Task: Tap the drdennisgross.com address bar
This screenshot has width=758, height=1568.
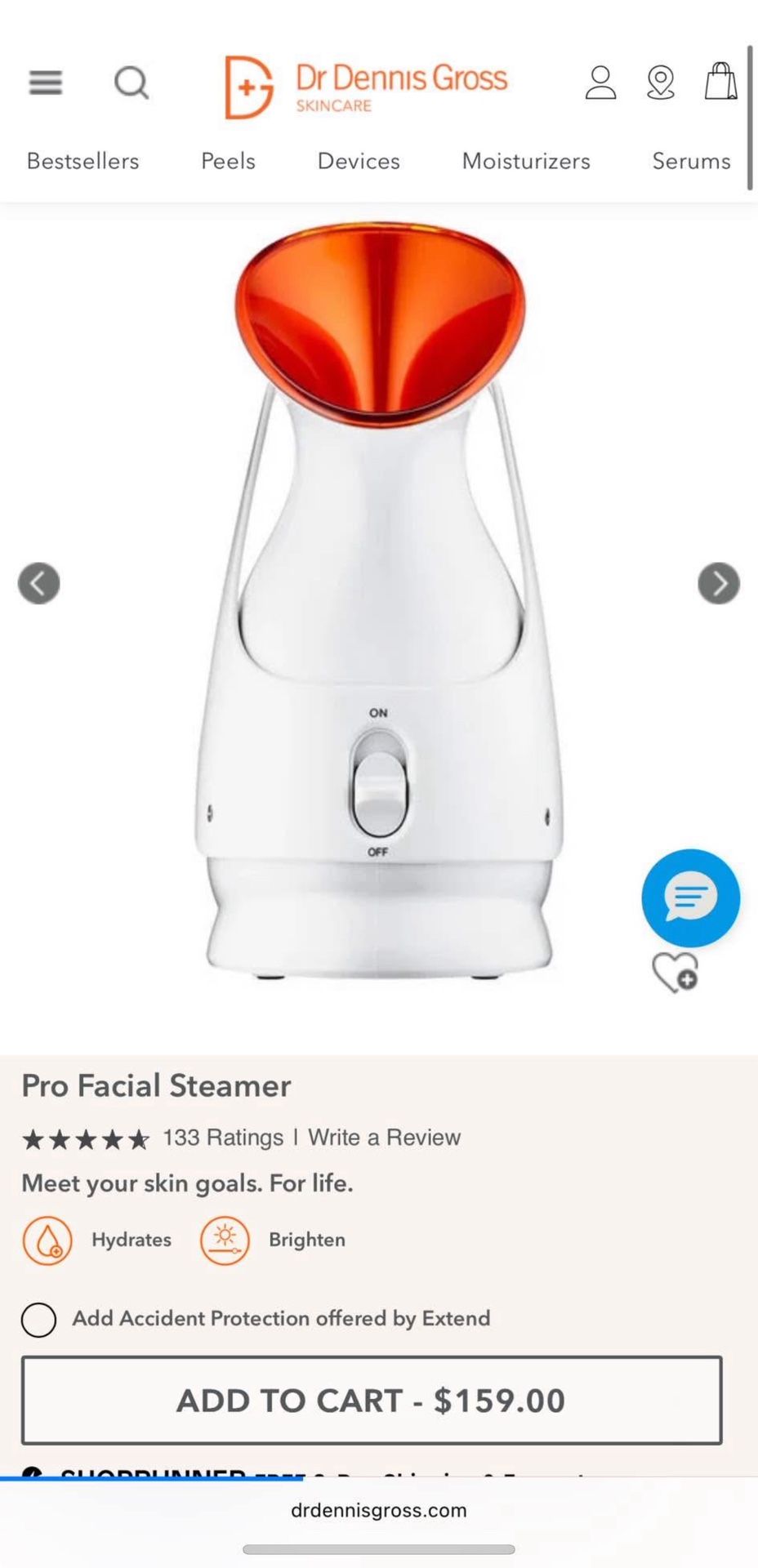Action: coord(379,1510)
